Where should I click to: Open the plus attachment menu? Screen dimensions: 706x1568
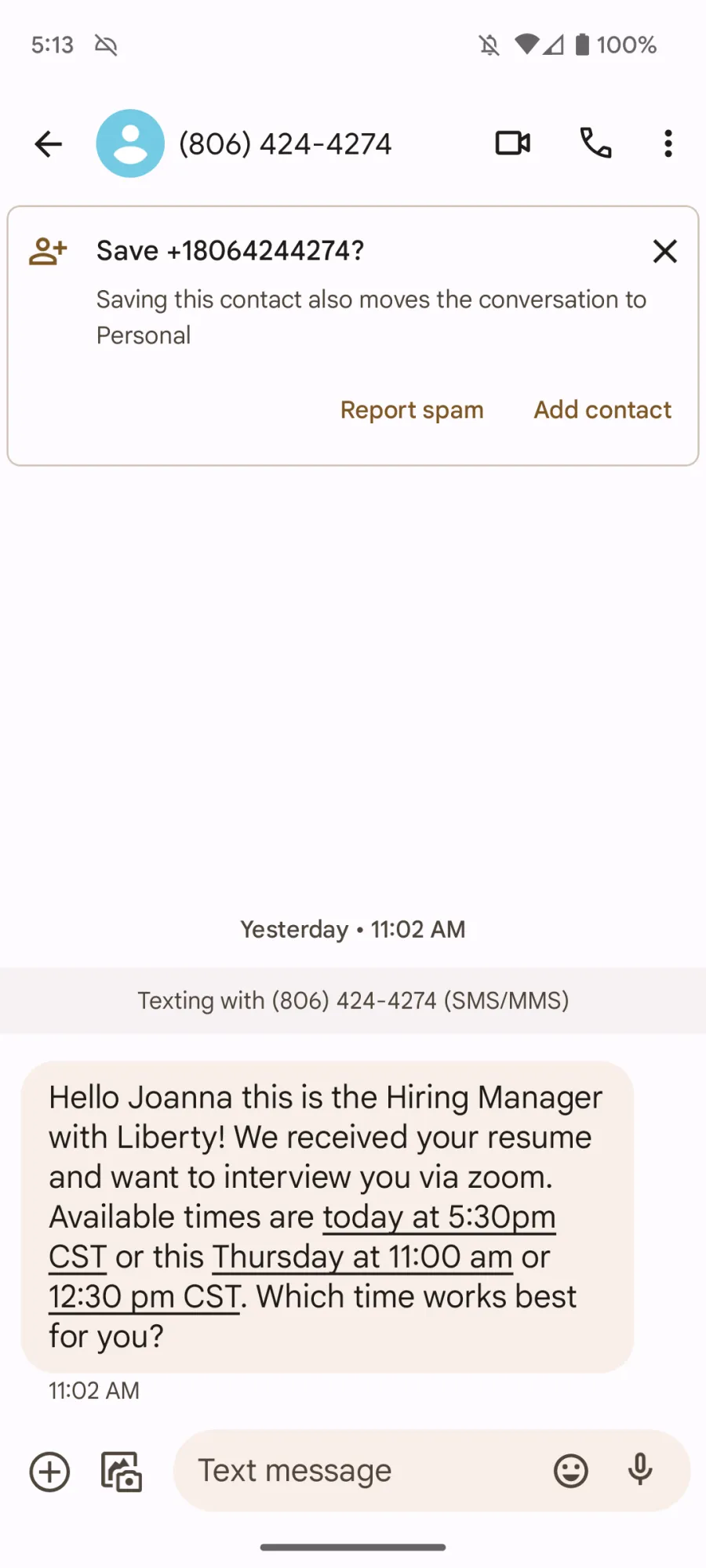pos(49,1472)
